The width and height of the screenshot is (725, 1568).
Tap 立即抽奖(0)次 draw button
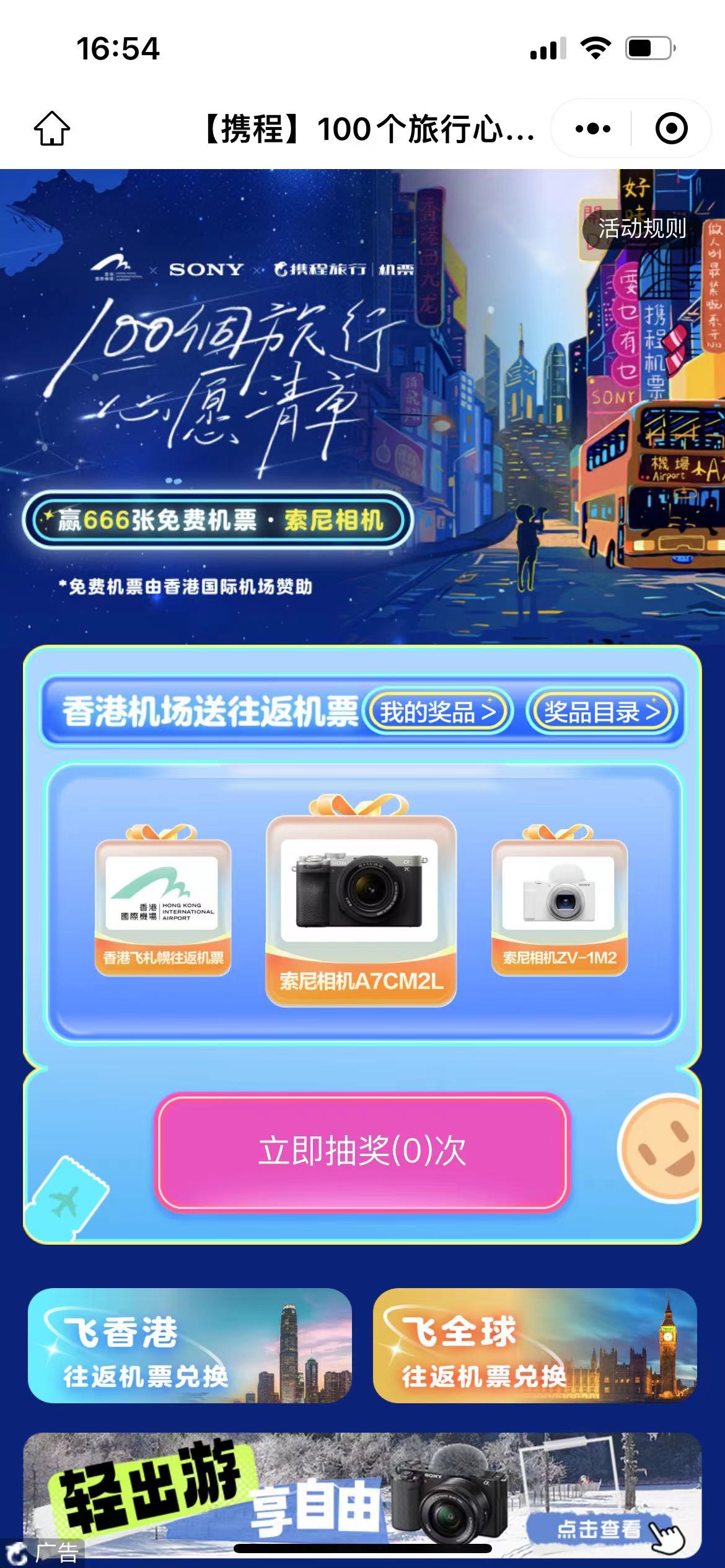(362, 1151)
